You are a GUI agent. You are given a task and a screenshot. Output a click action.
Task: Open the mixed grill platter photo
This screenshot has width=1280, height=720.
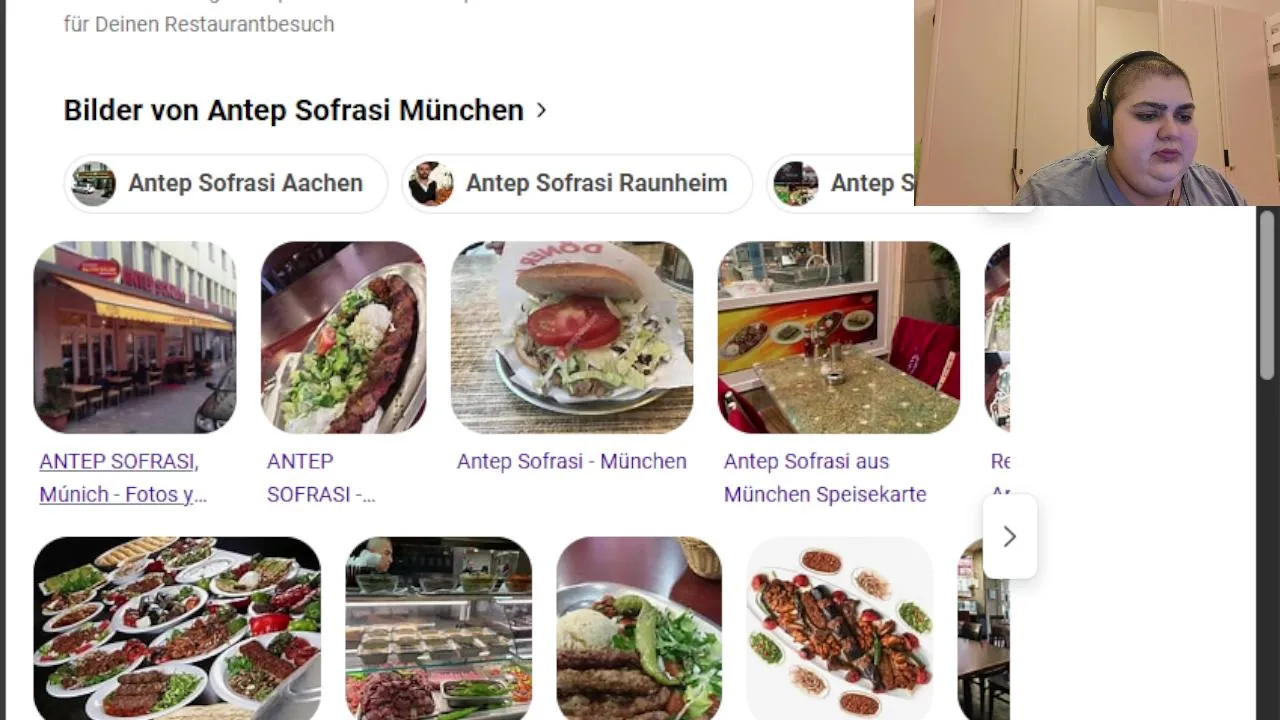839,628
